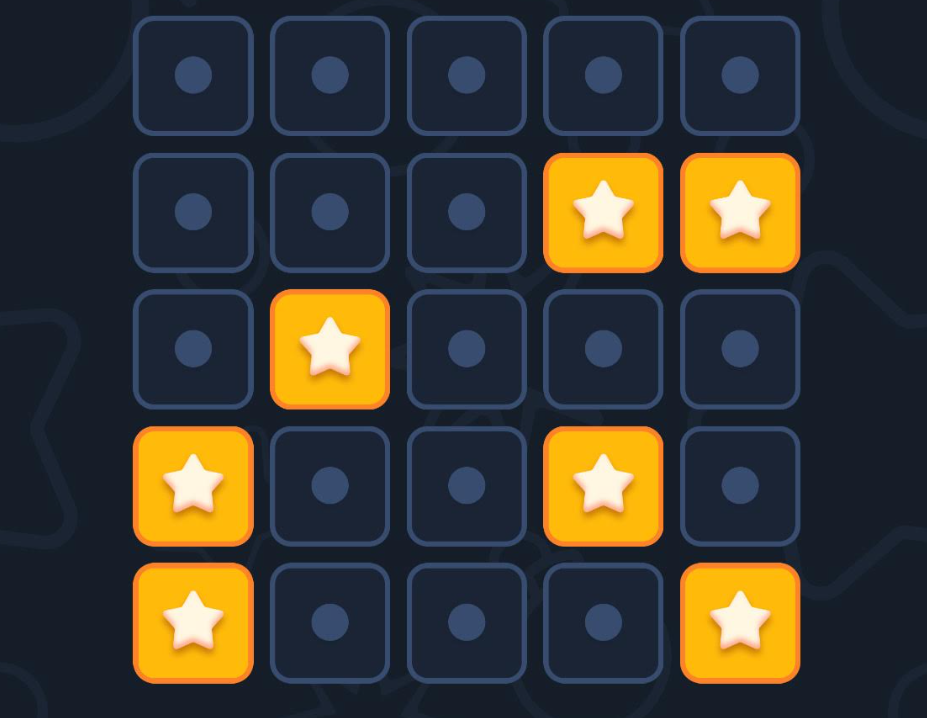Uncover the hidden tile in row two, column two
The width and height of the screenshot is (927, 718).
(330, 212)
